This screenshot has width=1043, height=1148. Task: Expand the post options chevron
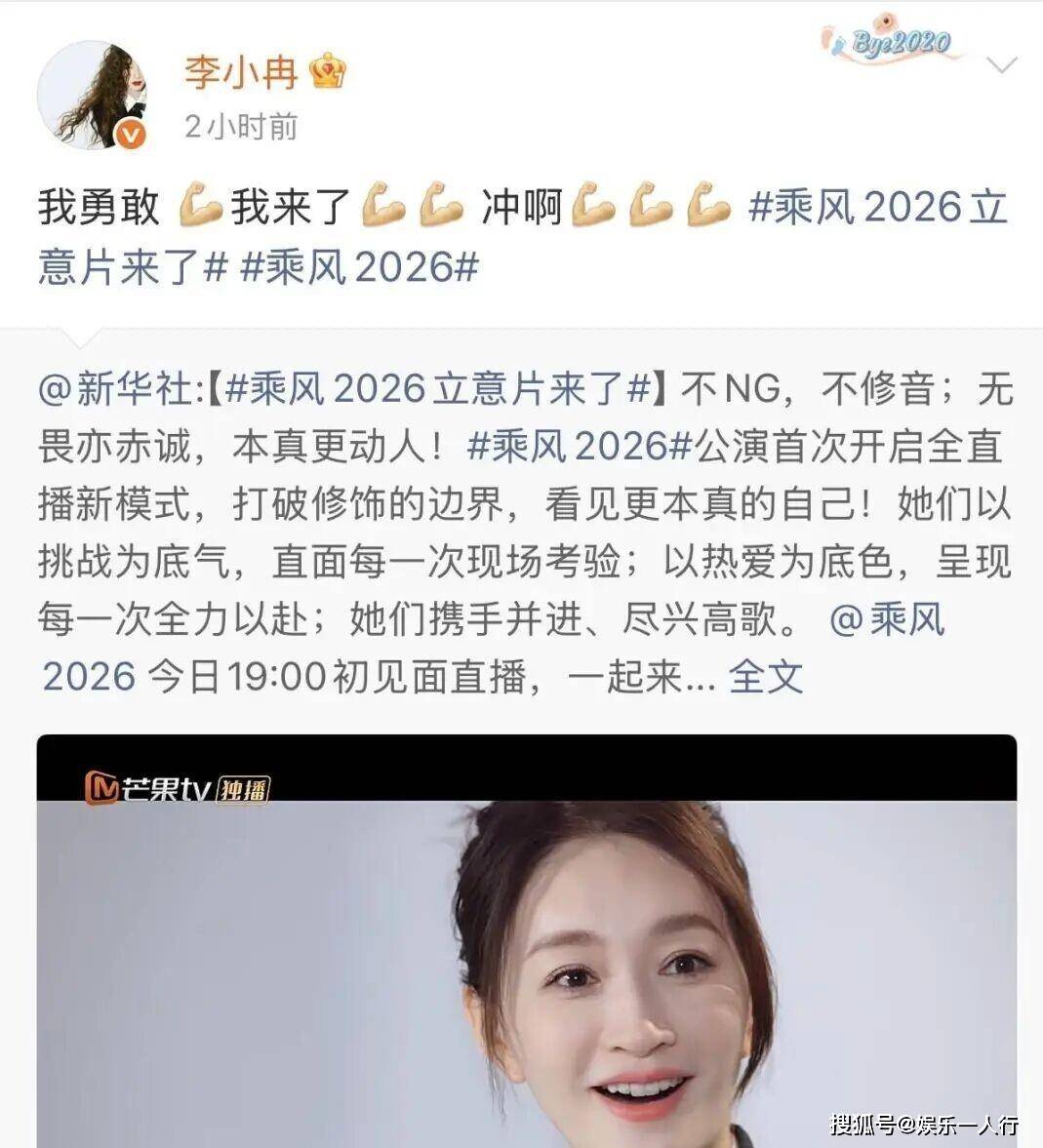1002,65
